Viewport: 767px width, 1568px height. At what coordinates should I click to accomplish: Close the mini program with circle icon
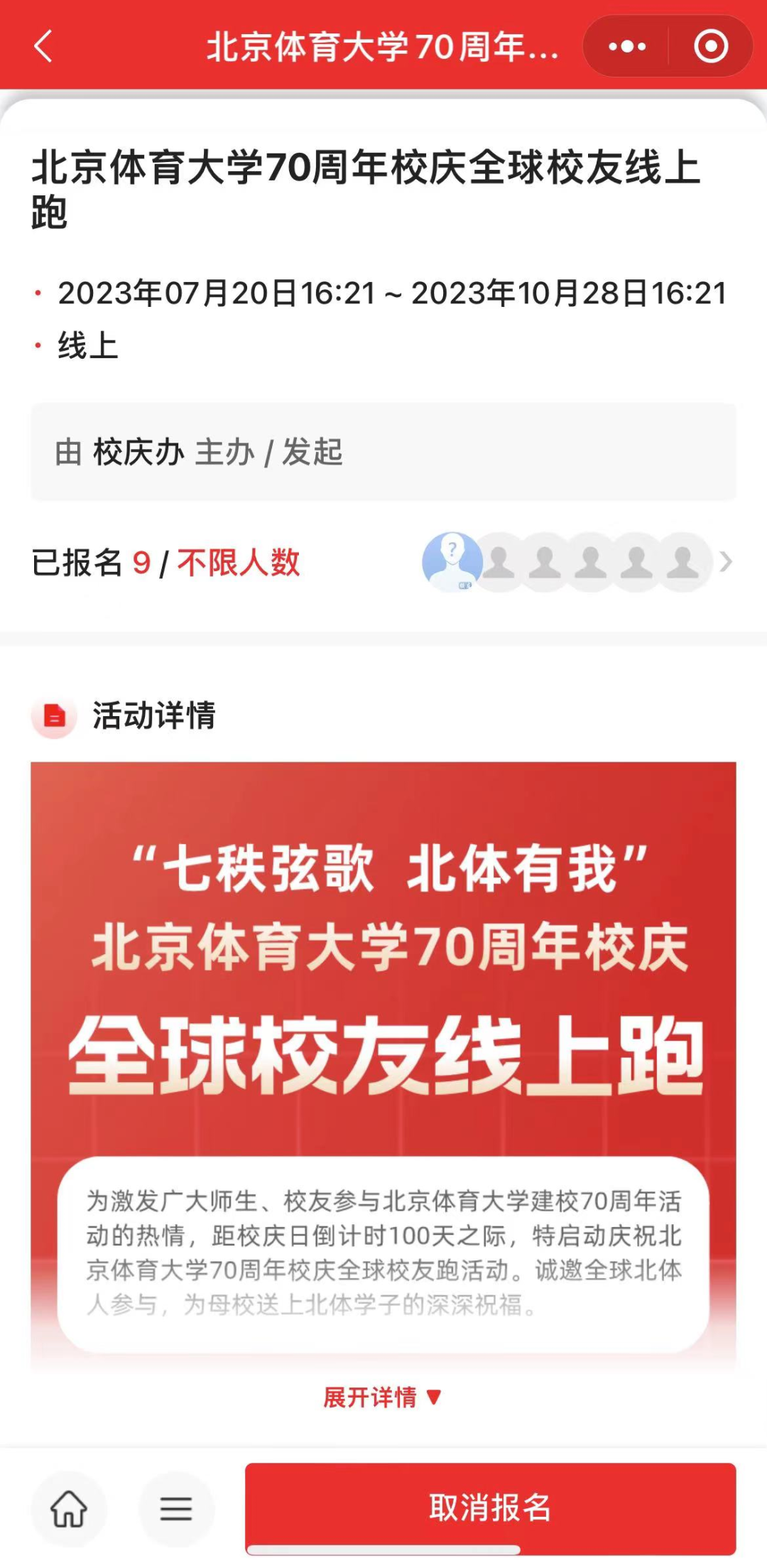(x=711, y=47)
